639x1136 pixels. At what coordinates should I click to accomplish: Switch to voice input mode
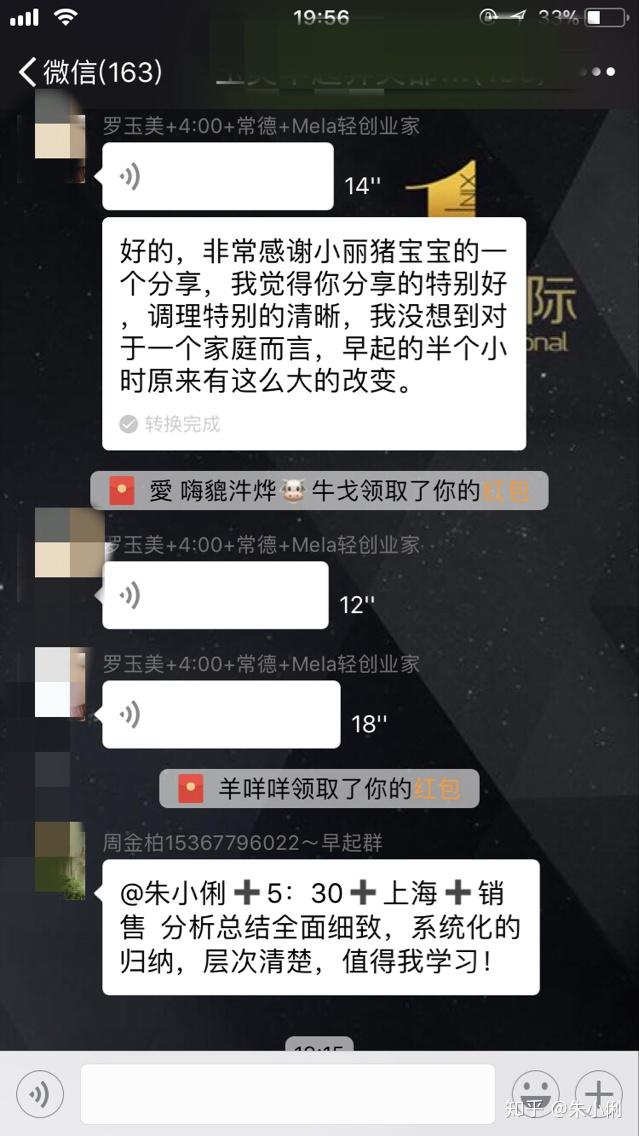click(x=39, y=1094)
